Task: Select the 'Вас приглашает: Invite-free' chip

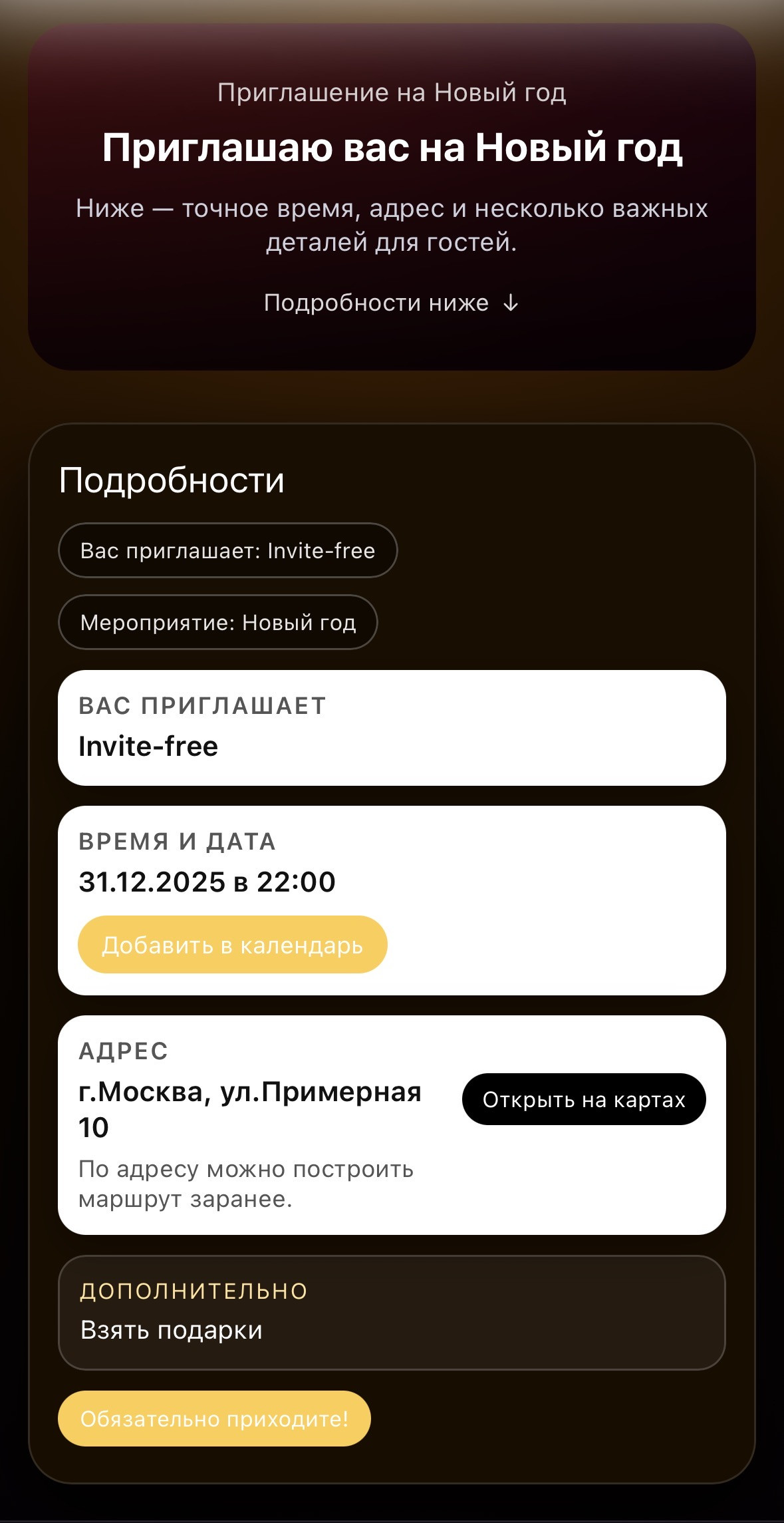Action: [228, 550]
